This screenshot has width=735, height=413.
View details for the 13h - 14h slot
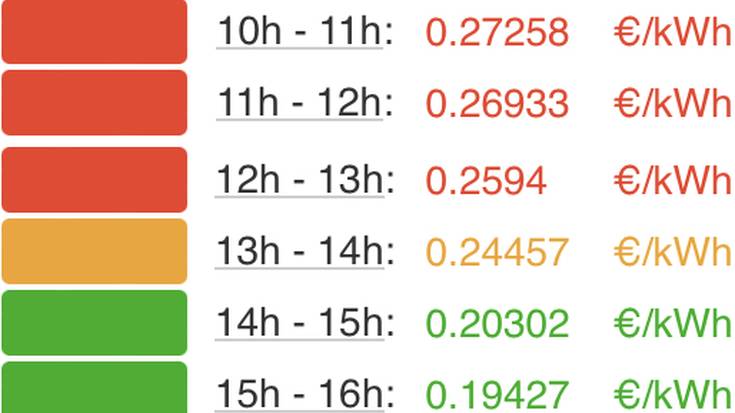299,251
